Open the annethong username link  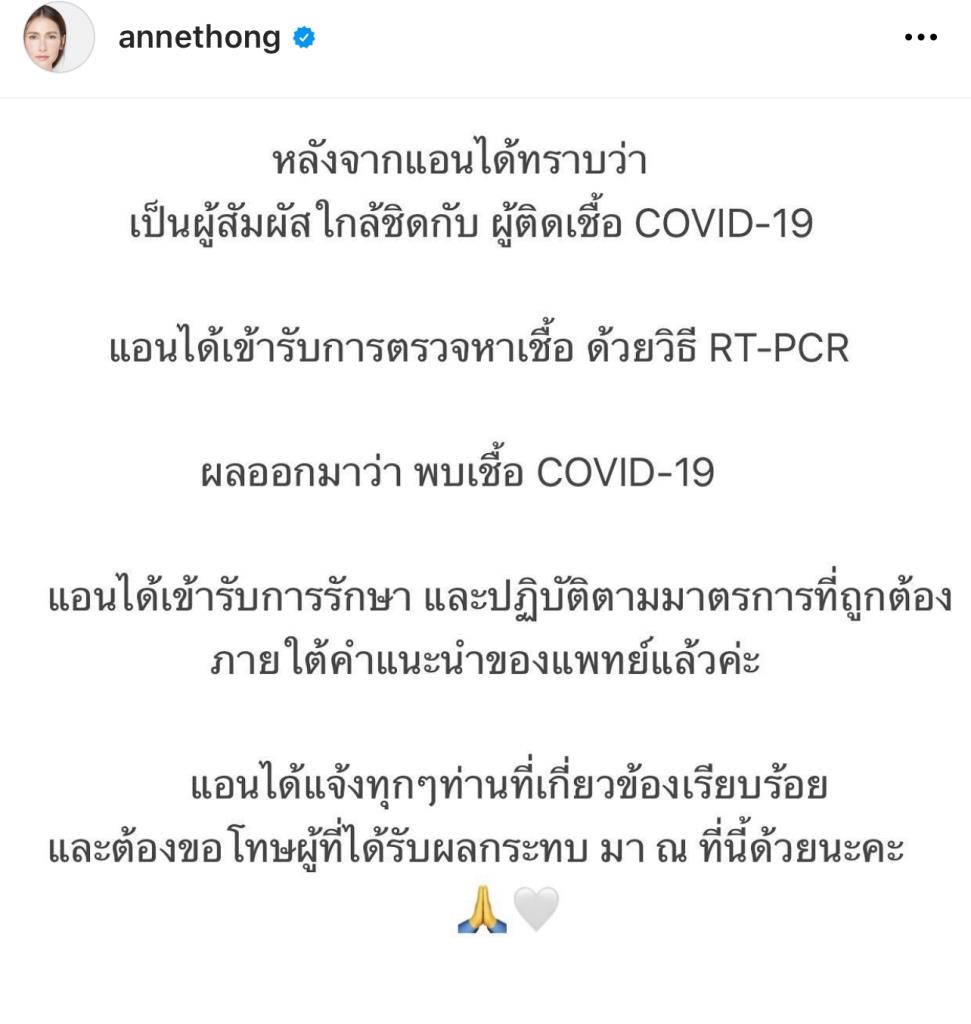pos(199,38)
